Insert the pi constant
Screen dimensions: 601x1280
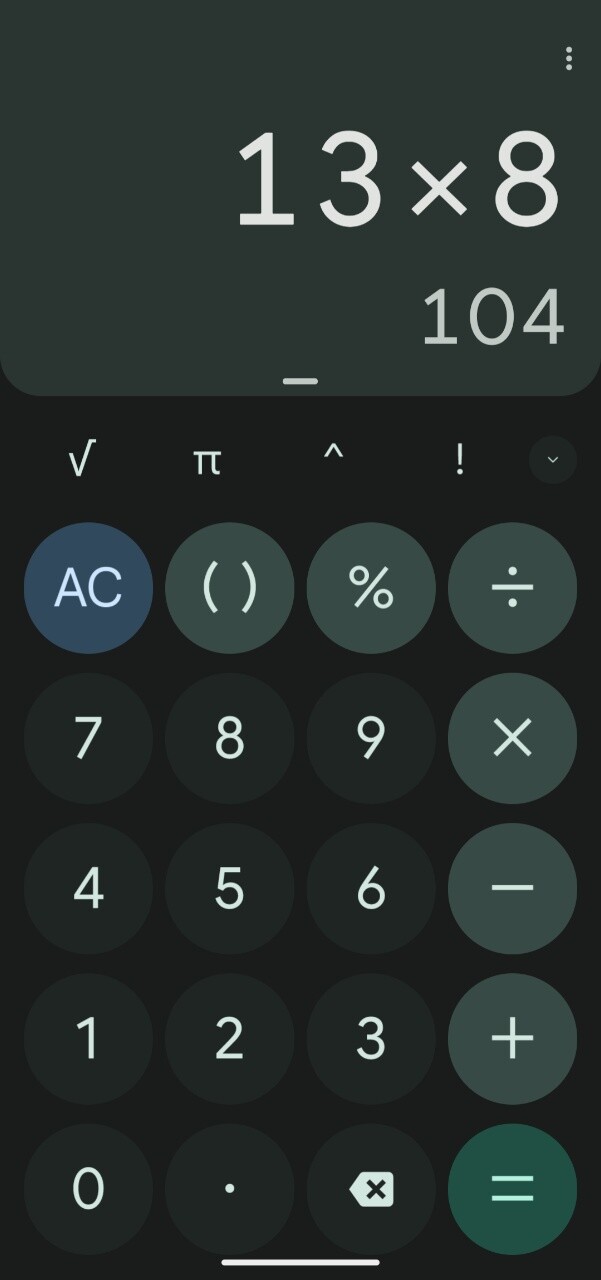point(206,460)
